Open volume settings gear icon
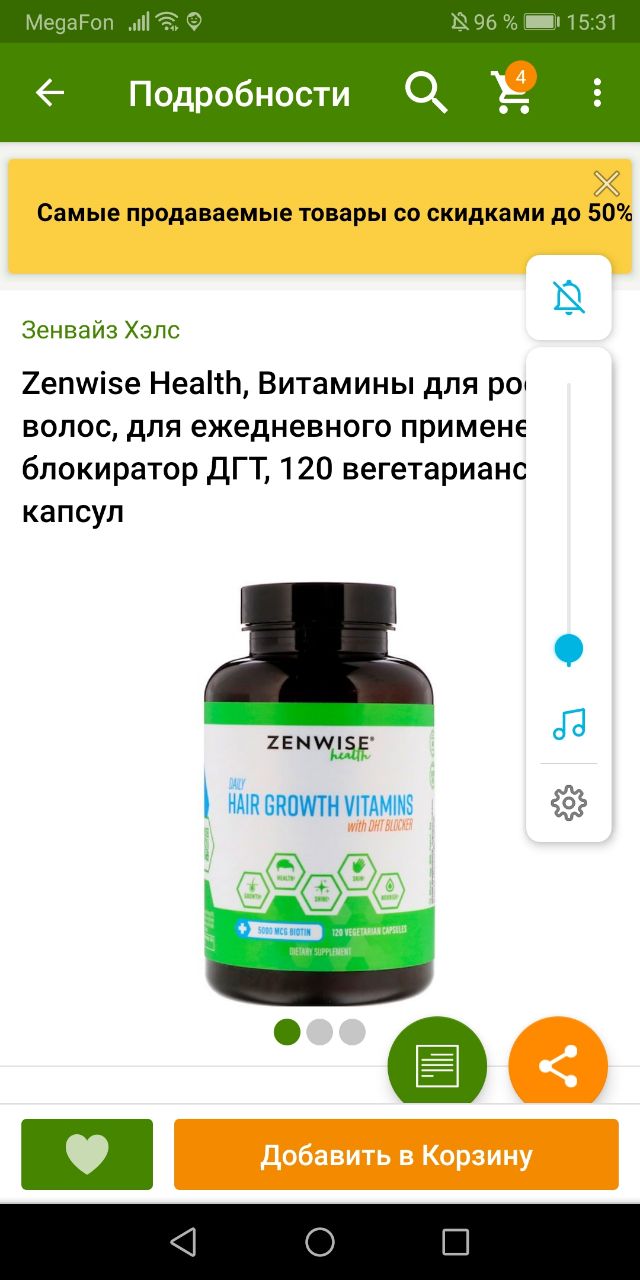Image resolution: width=640 pixels, height=1280 pixels. click(569, 802)
